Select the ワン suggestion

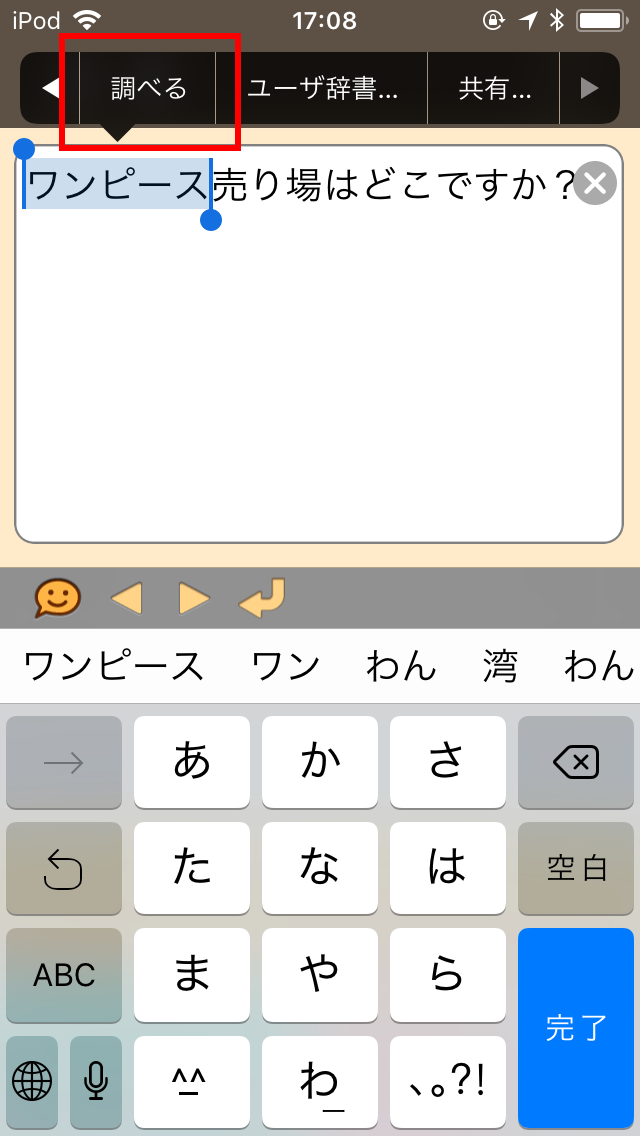(286, 666)
